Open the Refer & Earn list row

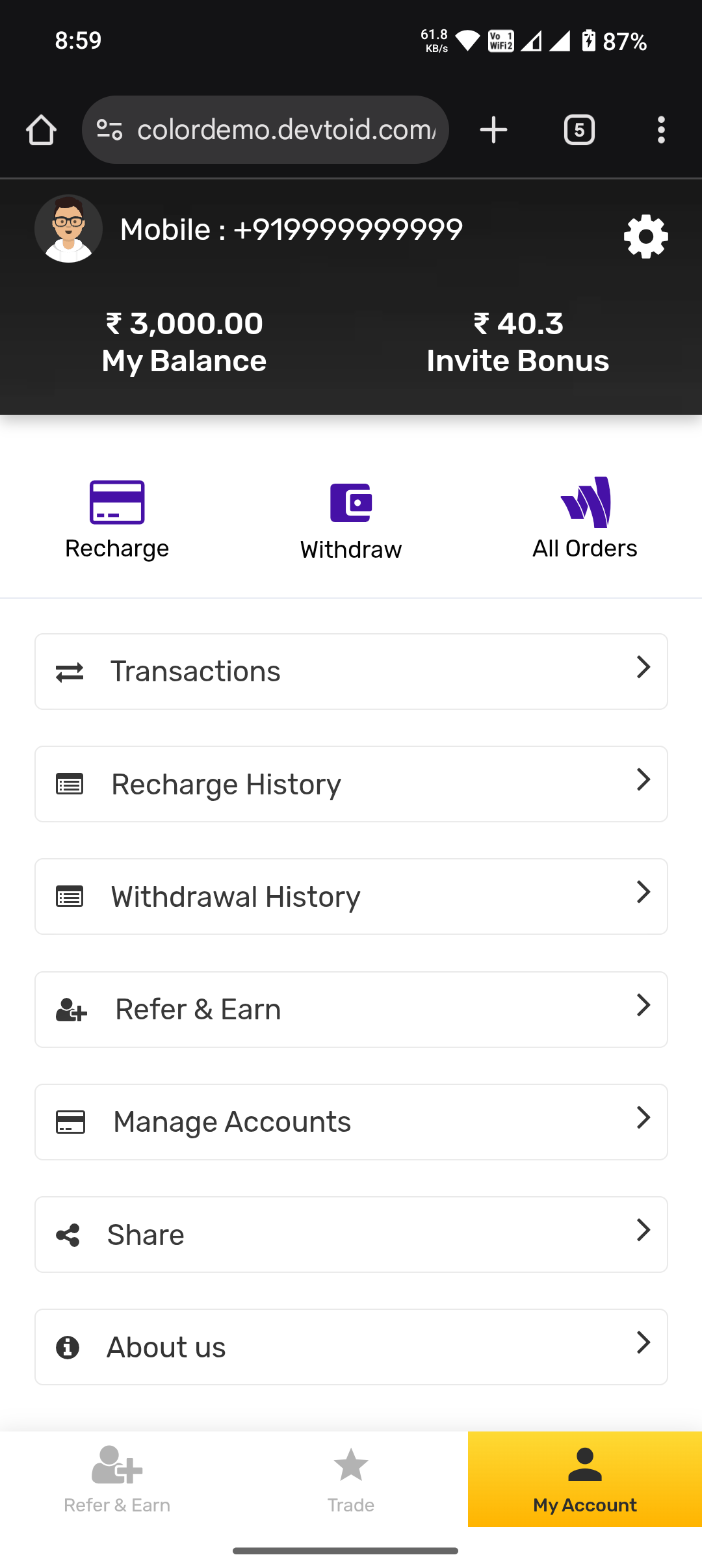coord(351,1010)
